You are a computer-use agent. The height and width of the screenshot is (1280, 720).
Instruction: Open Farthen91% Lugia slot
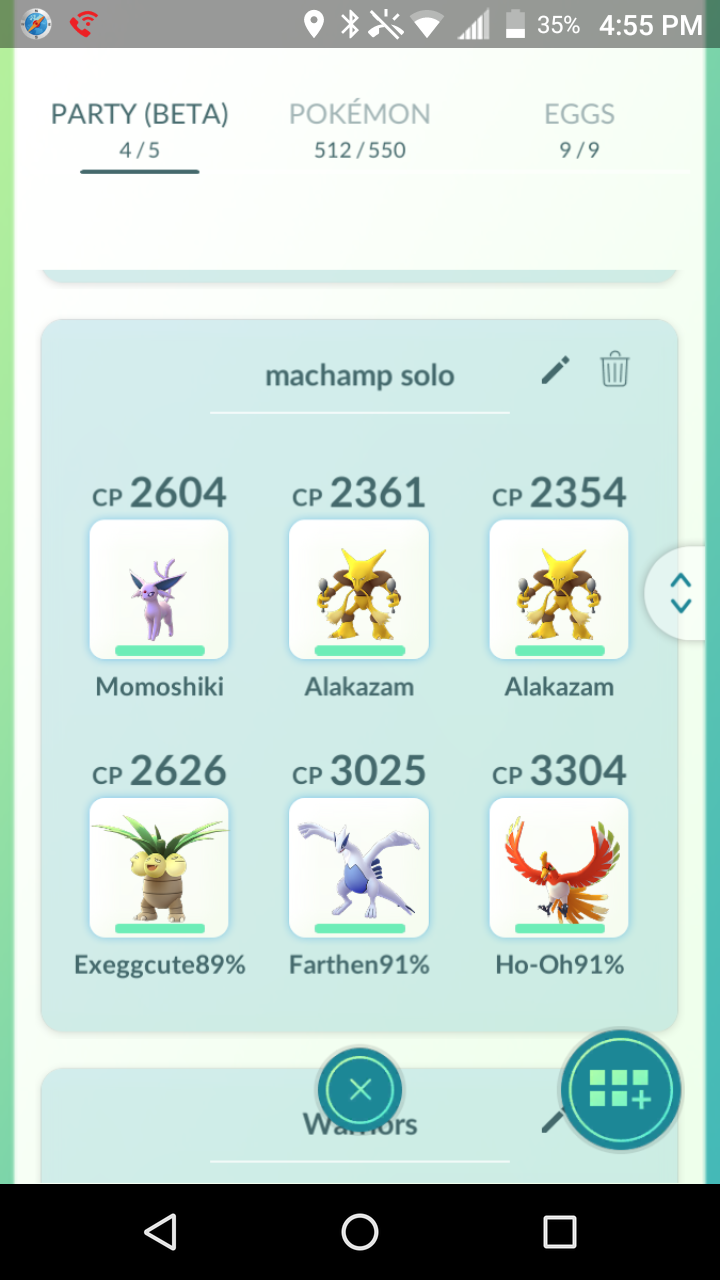[x=359, y=867]
